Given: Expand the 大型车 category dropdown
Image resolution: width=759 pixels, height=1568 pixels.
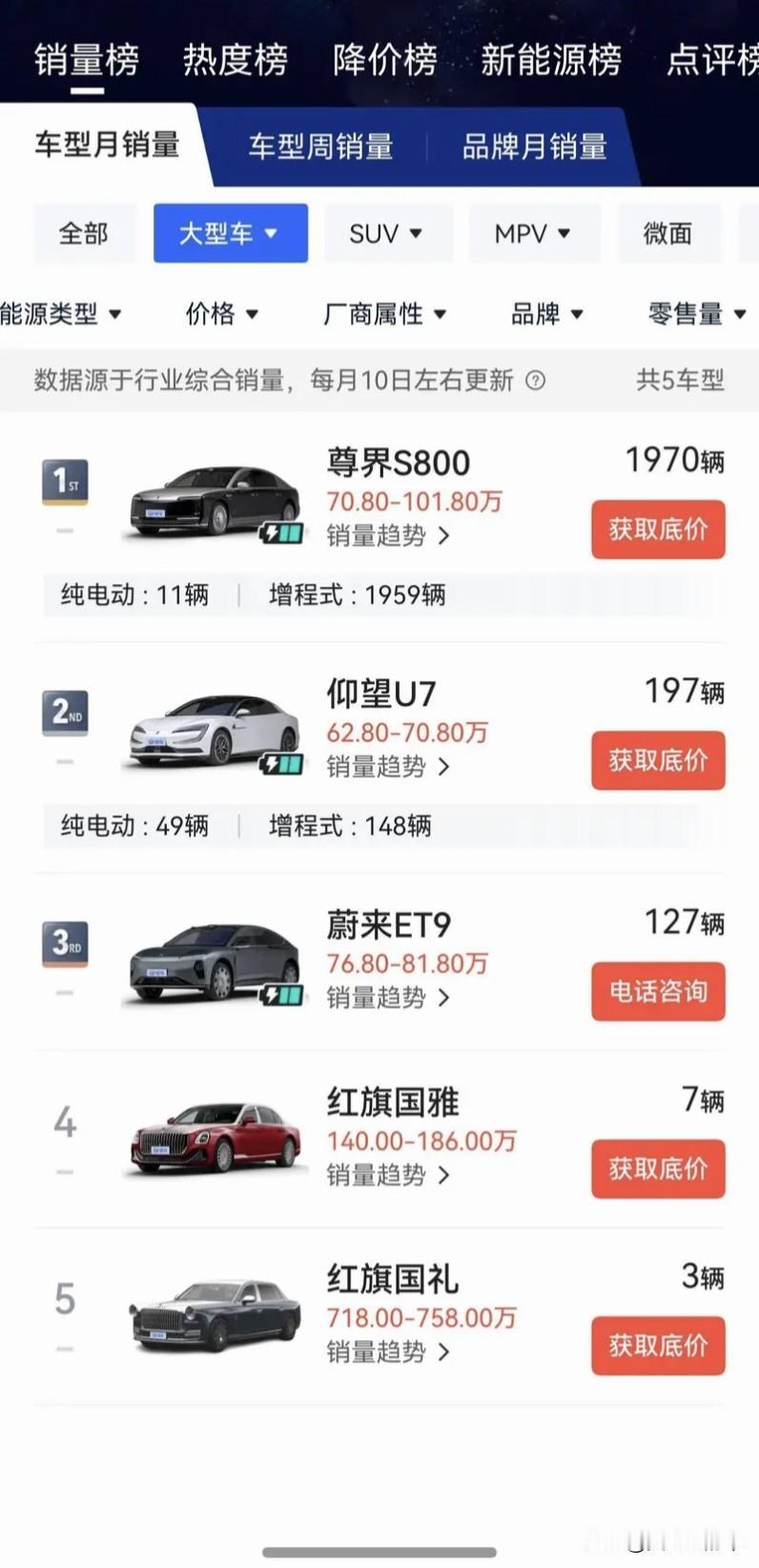Looking at the screenshot, I should coord(230,233).
